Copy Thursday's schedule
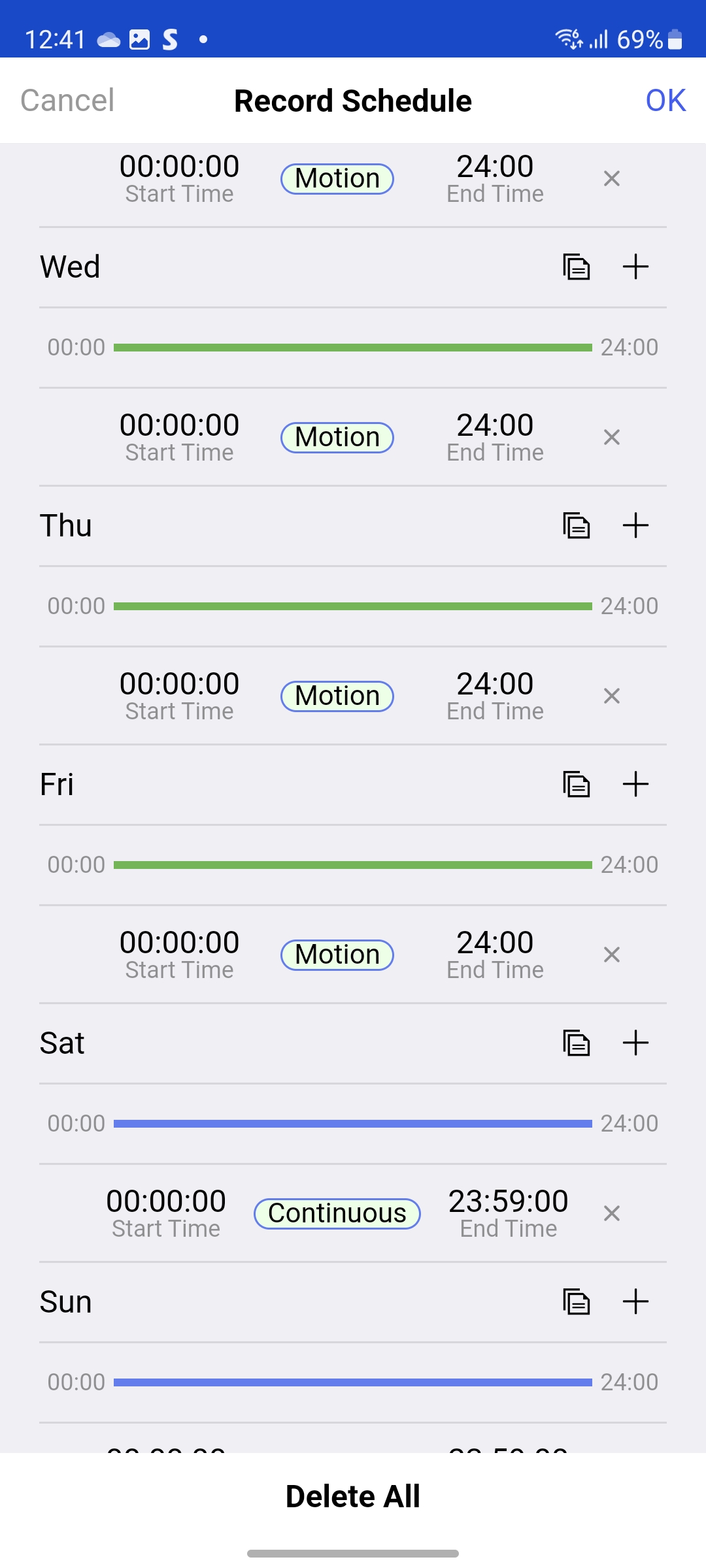 pos(577,525)
